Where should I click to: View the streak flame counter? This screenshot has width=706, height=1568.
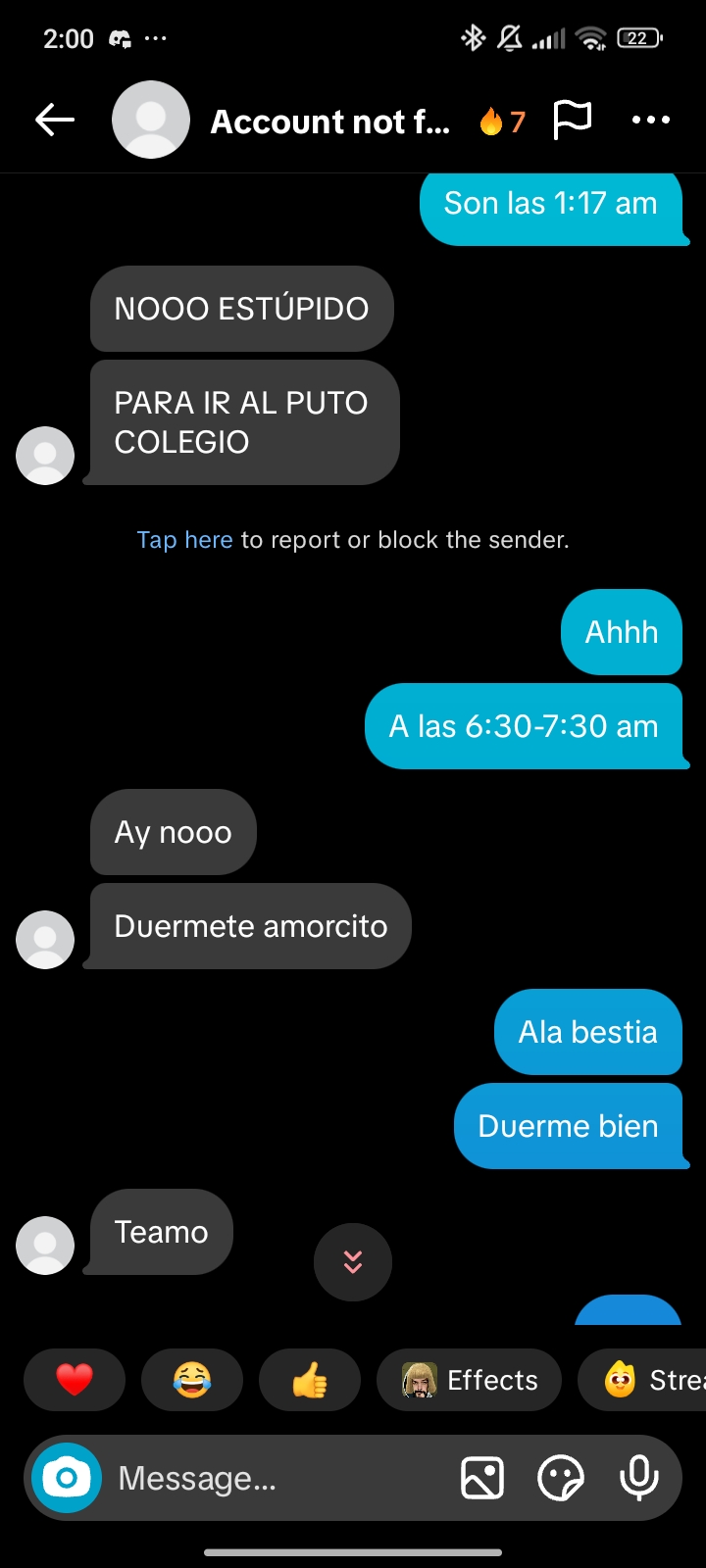tap(503, 122)
